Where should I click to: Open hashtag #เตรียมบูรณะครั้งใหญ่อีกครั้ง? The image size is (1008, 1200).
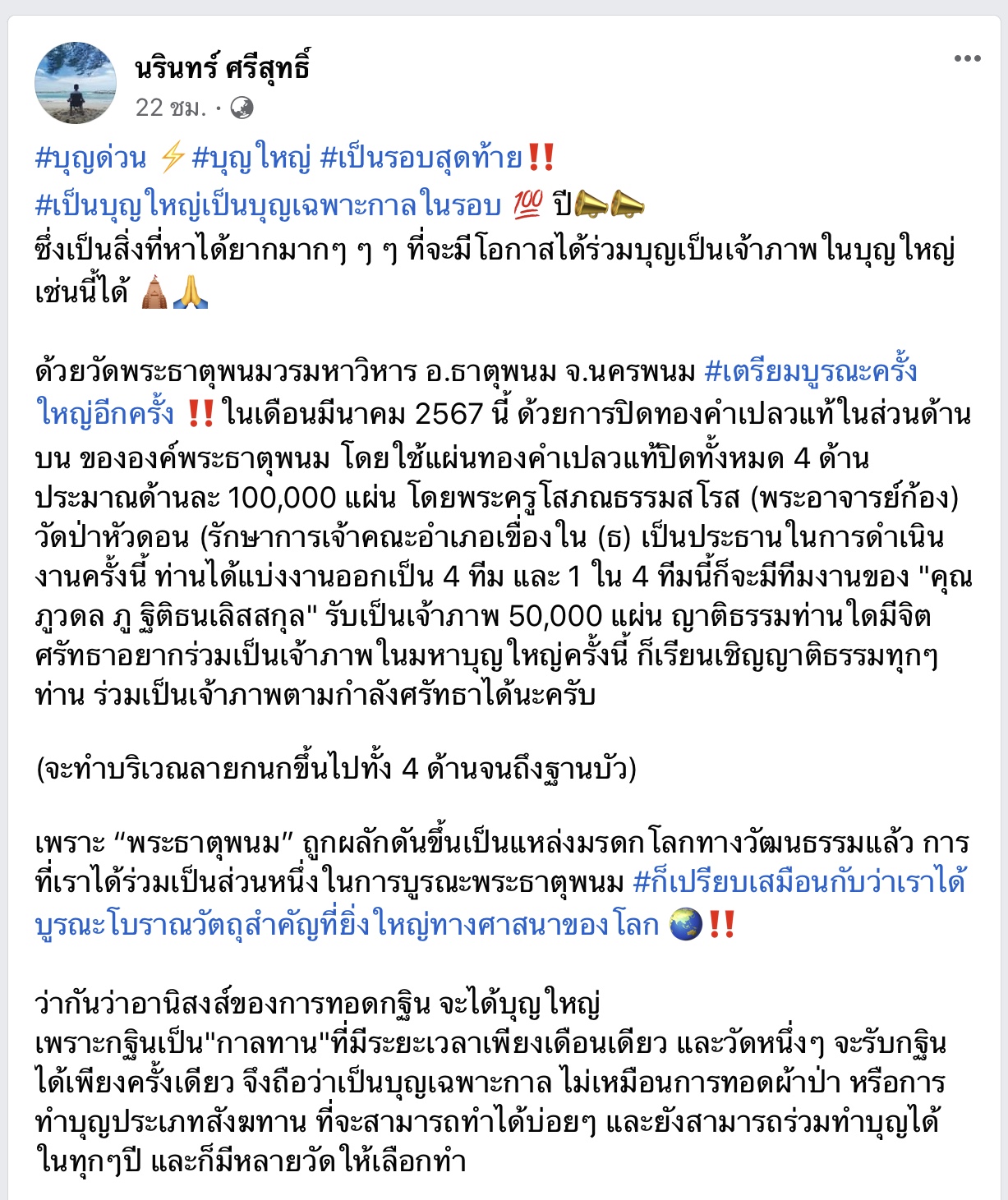[x=810, y=372]
